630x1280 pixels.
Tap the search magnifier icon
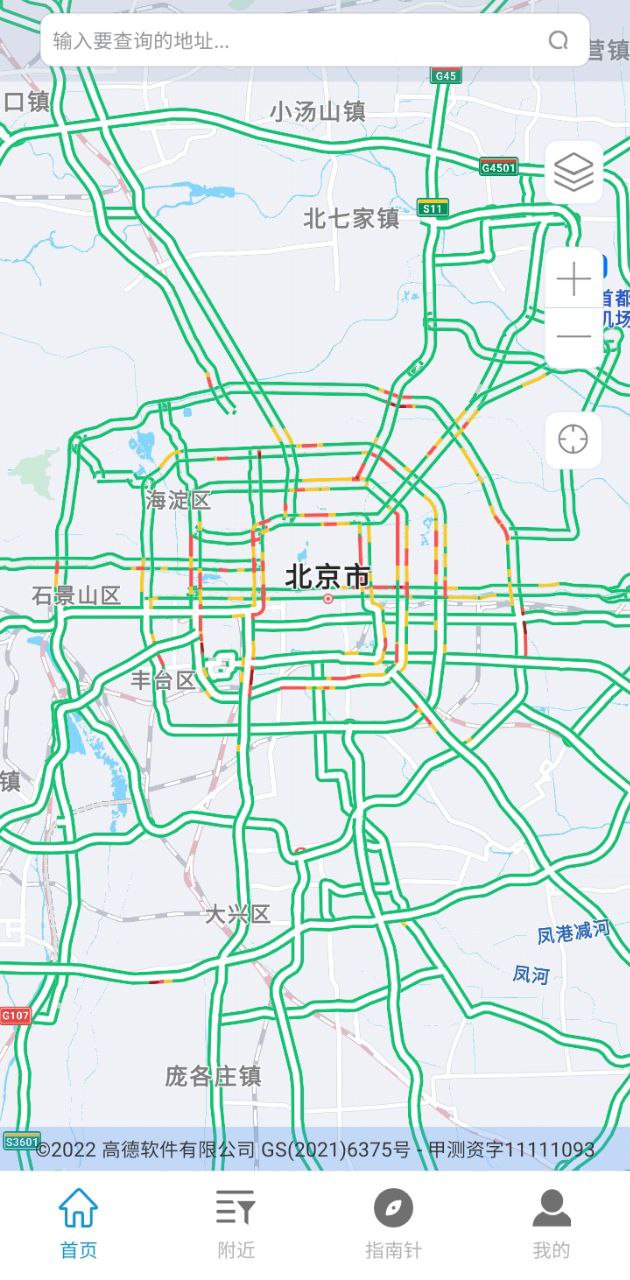(x=558, y=41)
